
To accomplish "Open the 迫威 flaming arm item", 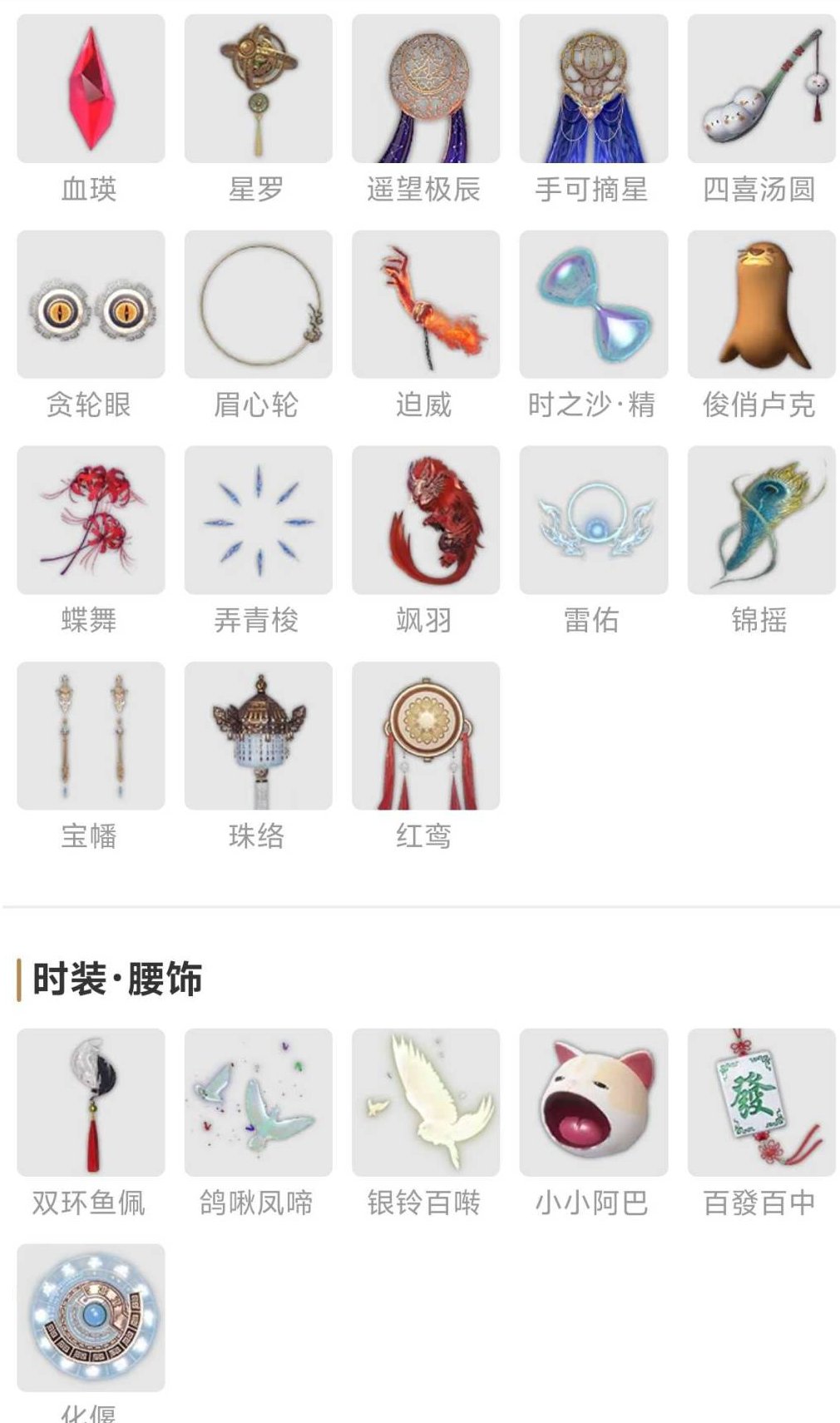I will (425, 306).
